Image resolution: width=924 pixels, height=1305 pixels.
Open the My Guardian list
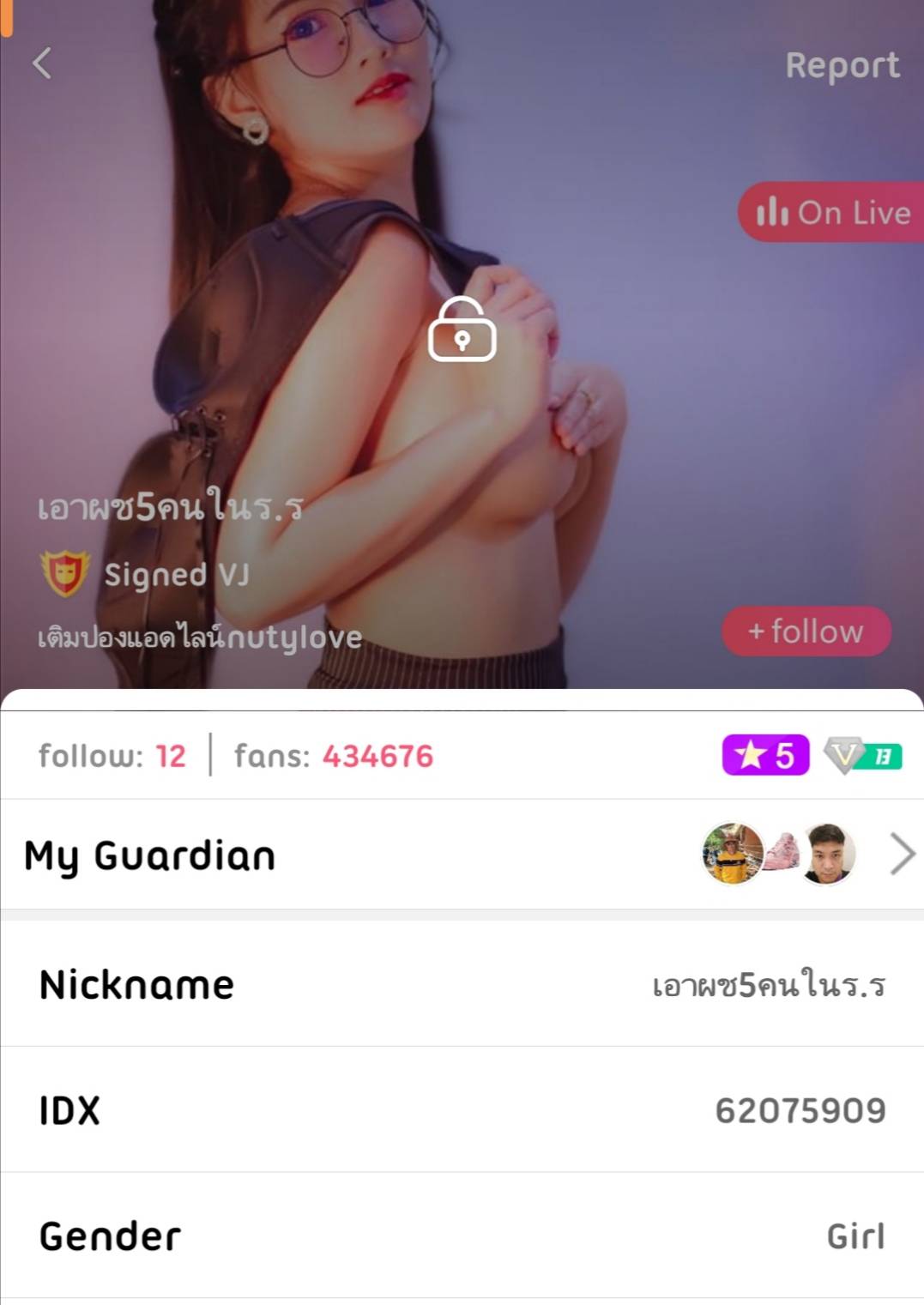tap(462, 855)
